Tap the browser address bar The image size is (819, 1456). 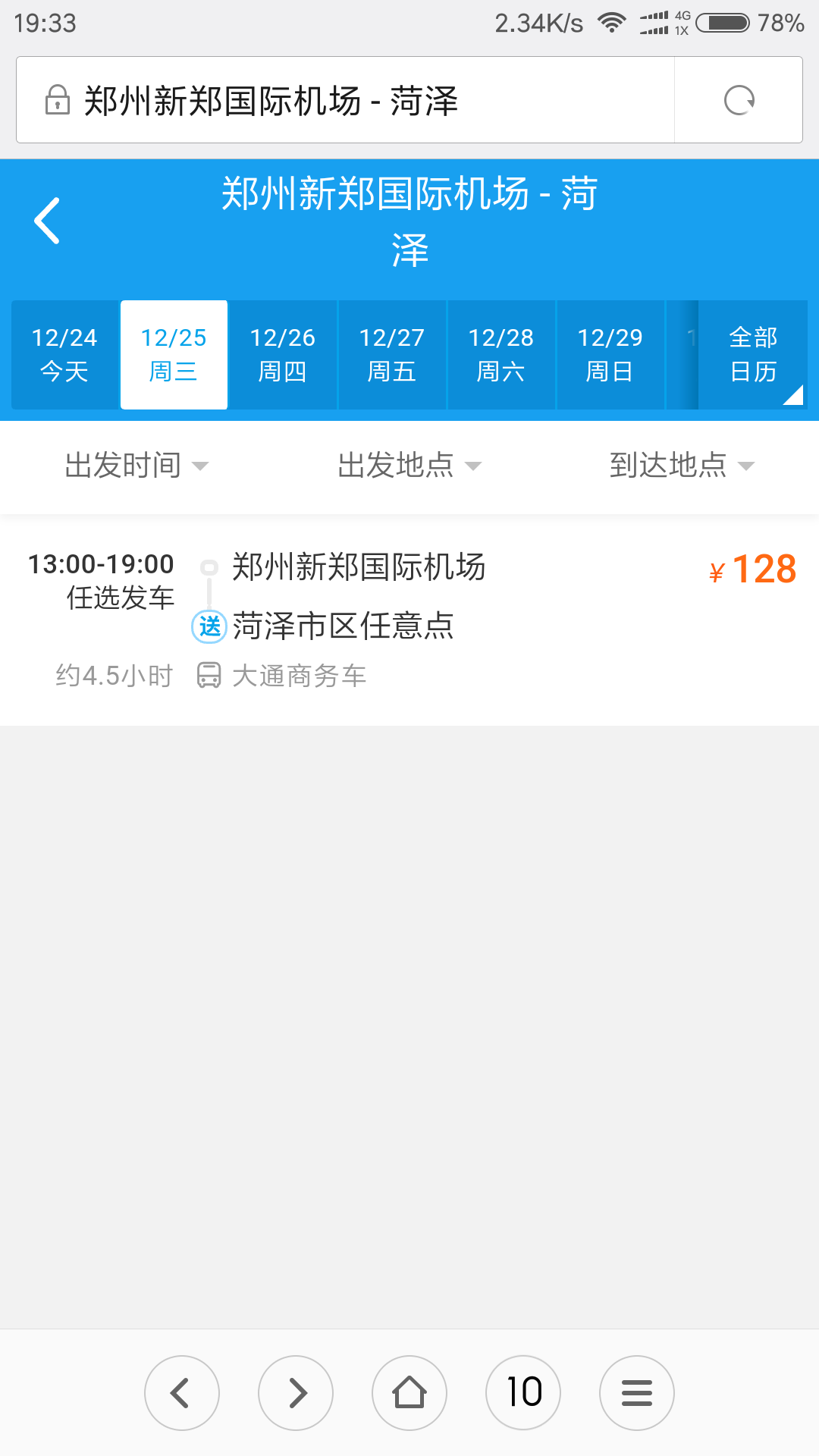coord(345,100)
